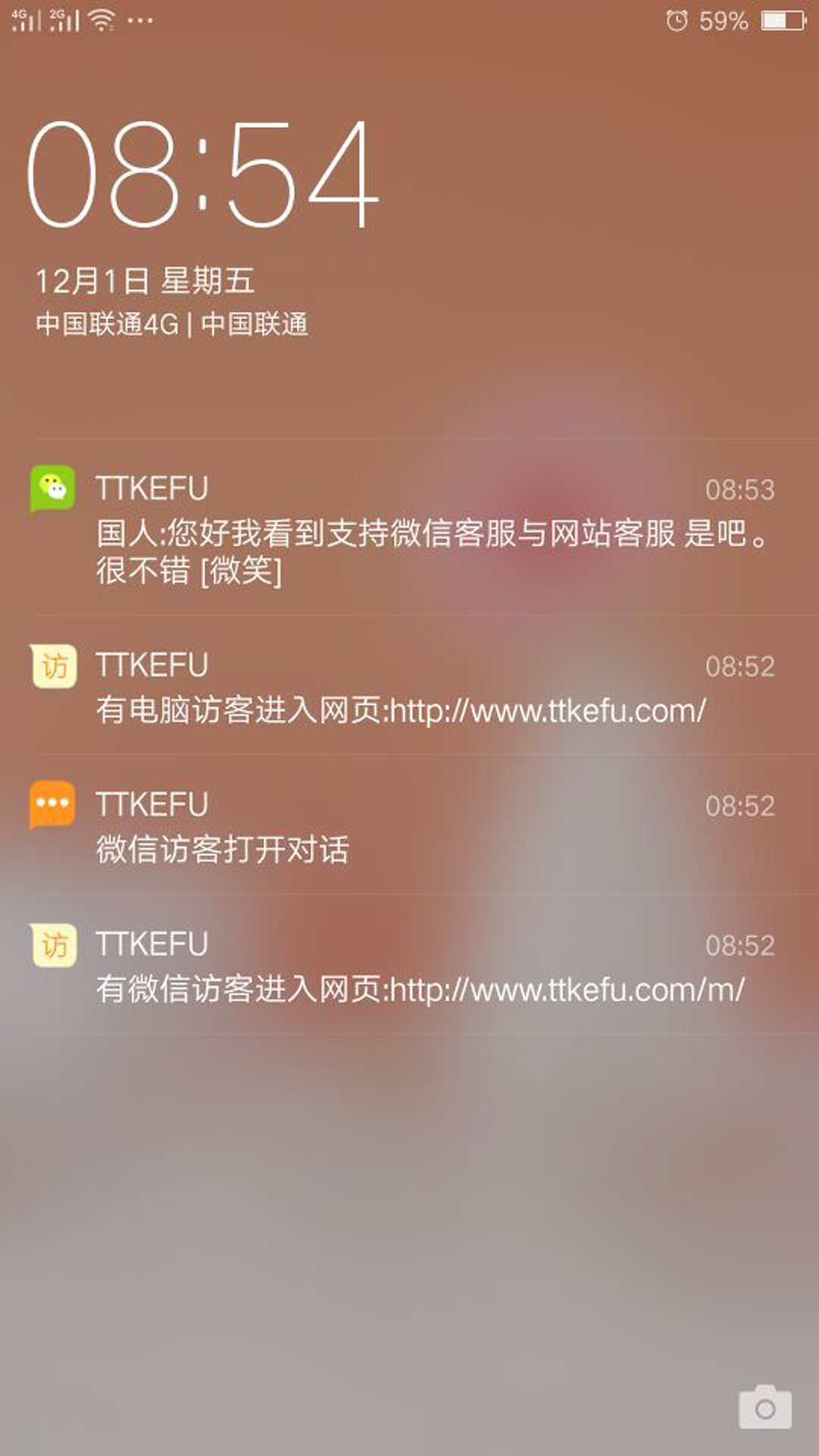819x1456 pixels.
Task: Tap the large 08:54 clock display
Action: [x=201, y=174]
